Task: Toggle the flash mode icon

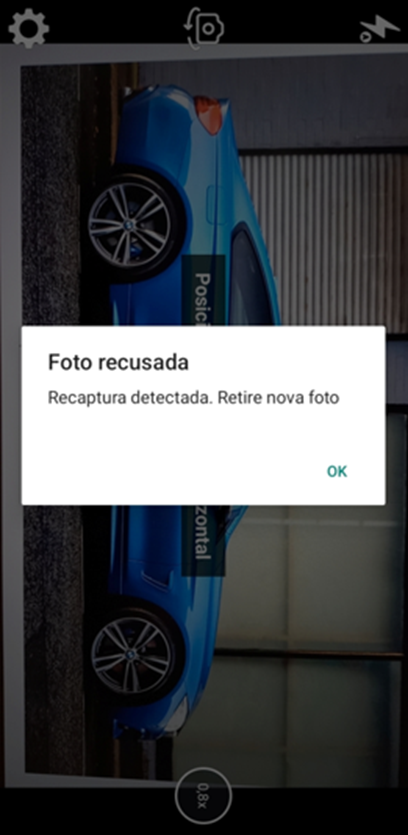Action: tap(379, 28)
